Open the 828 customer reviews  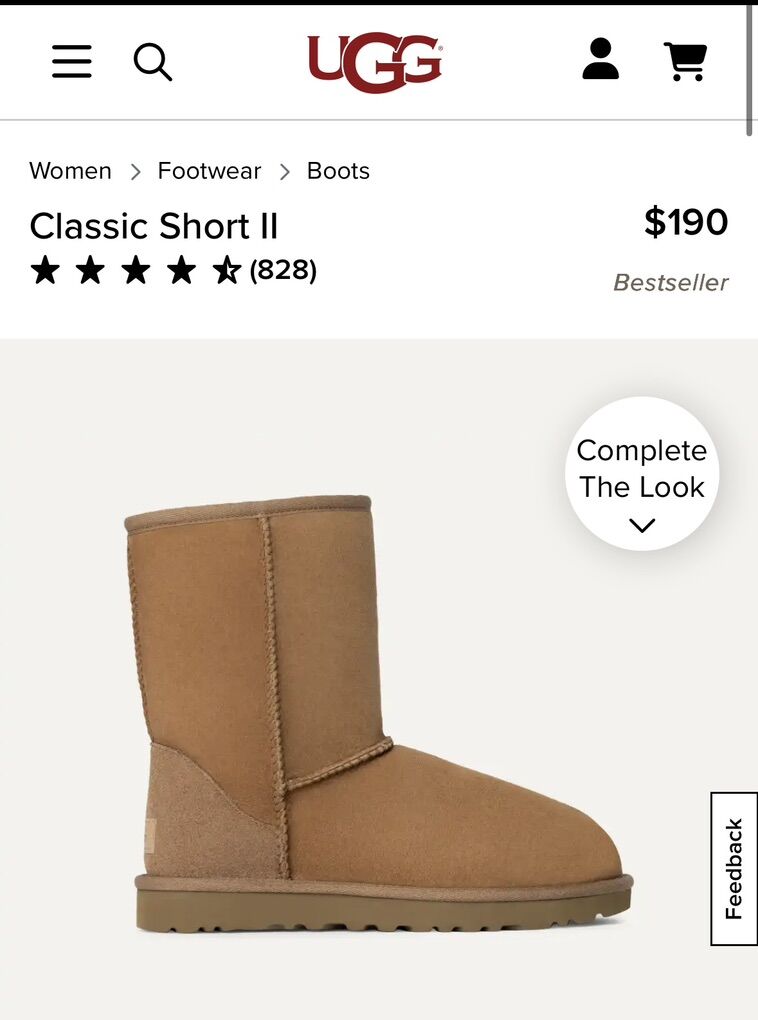tap(283, 270)
